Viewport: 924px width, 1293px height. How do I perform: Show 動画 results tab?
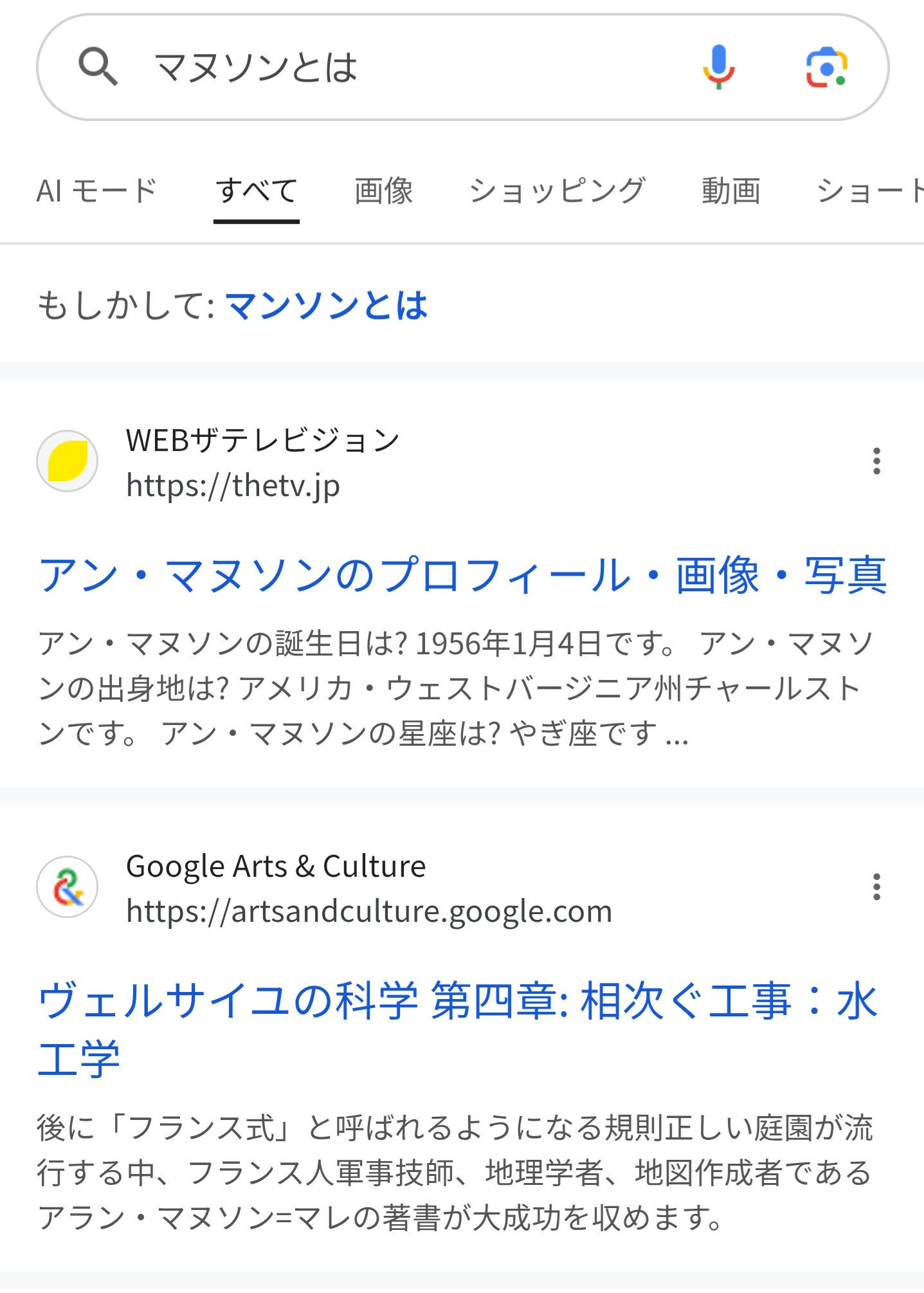(730, 191)
